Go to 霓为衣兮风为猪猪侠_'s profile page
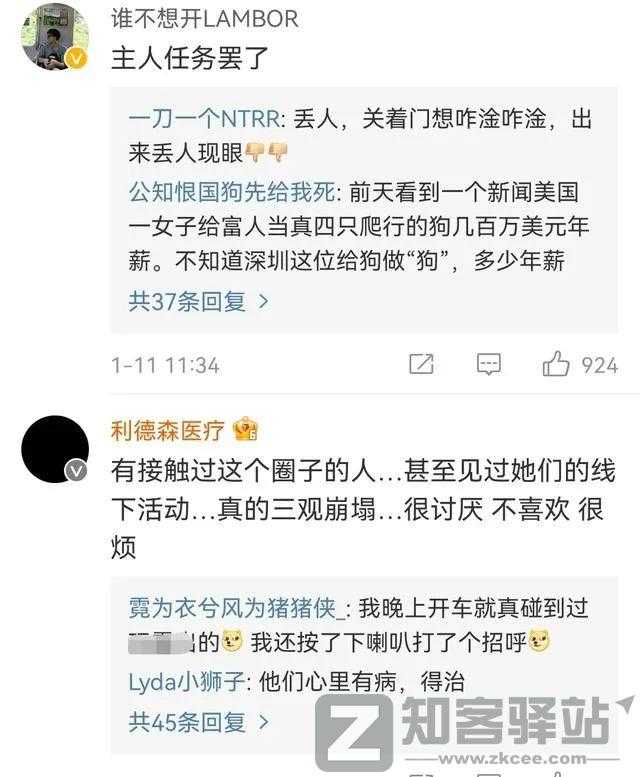640x777 pixels. [x=238, y=609]
